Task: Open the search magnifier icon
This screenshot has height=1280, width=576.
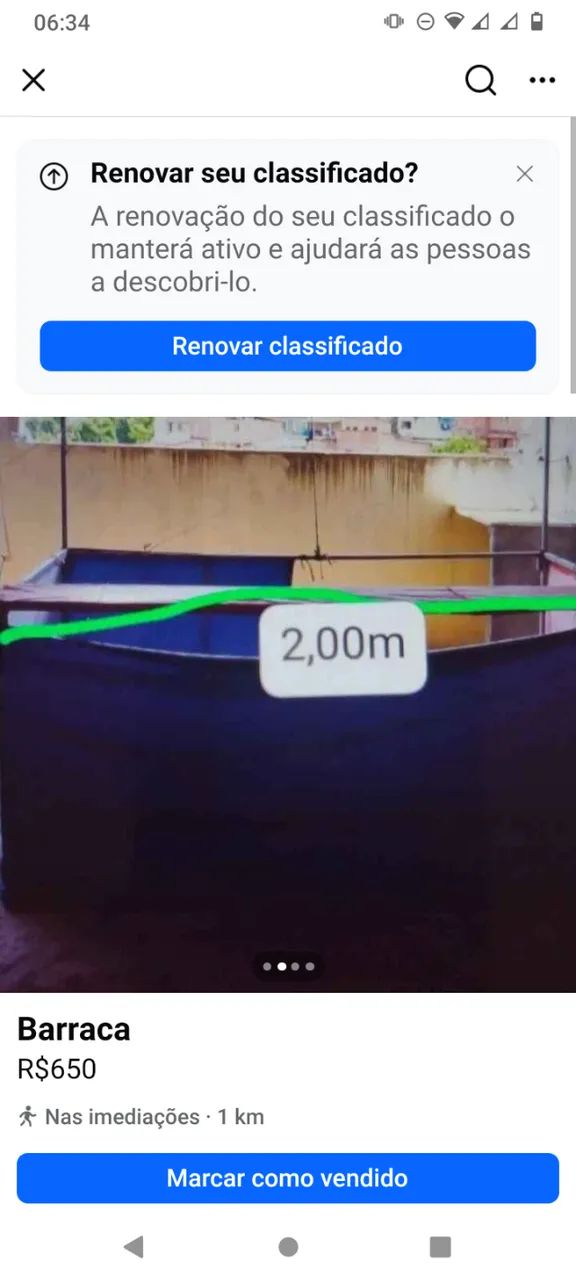Action: point(481,81)
